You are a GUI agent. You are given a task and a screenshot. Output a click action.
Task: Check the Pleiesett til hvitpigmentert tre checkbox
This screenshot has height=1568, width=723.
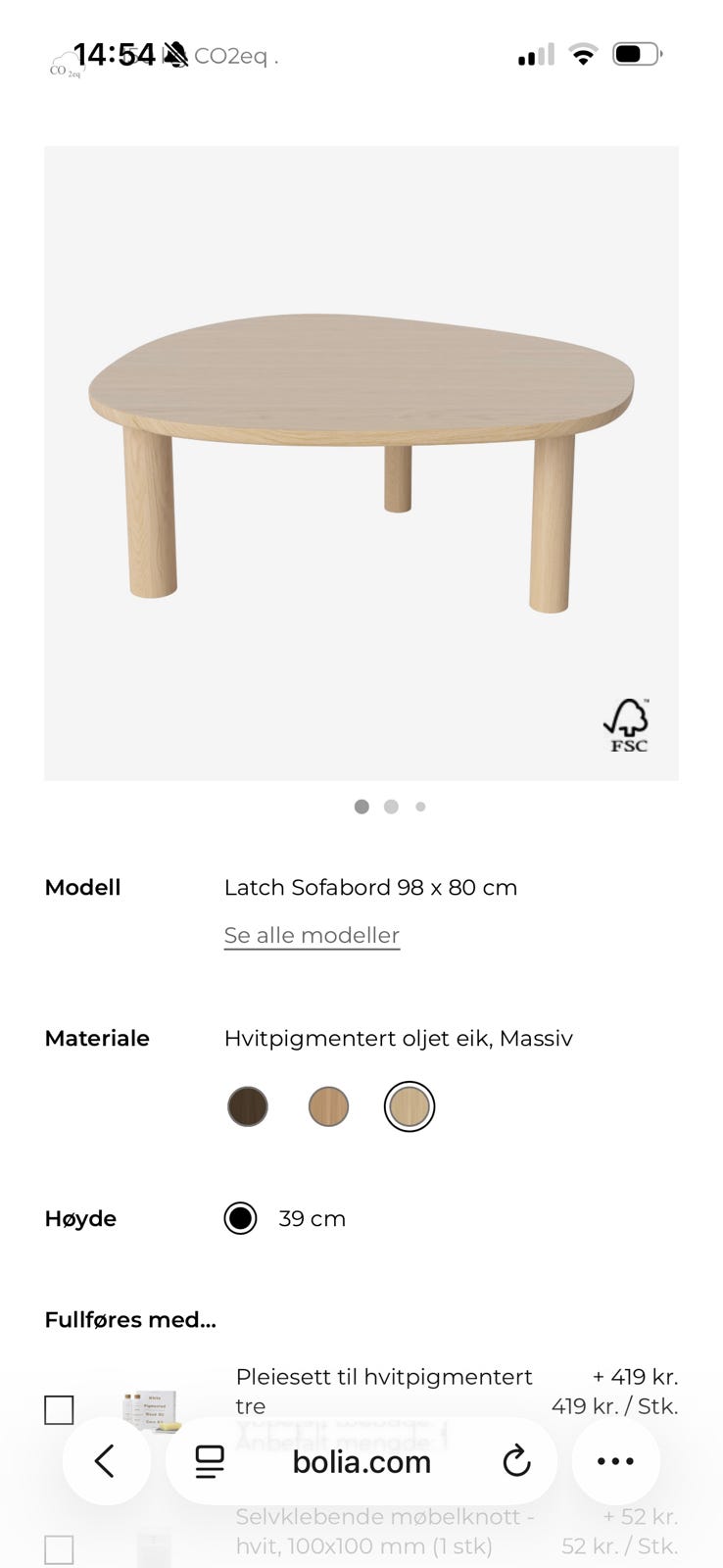tap(60, 1409)
